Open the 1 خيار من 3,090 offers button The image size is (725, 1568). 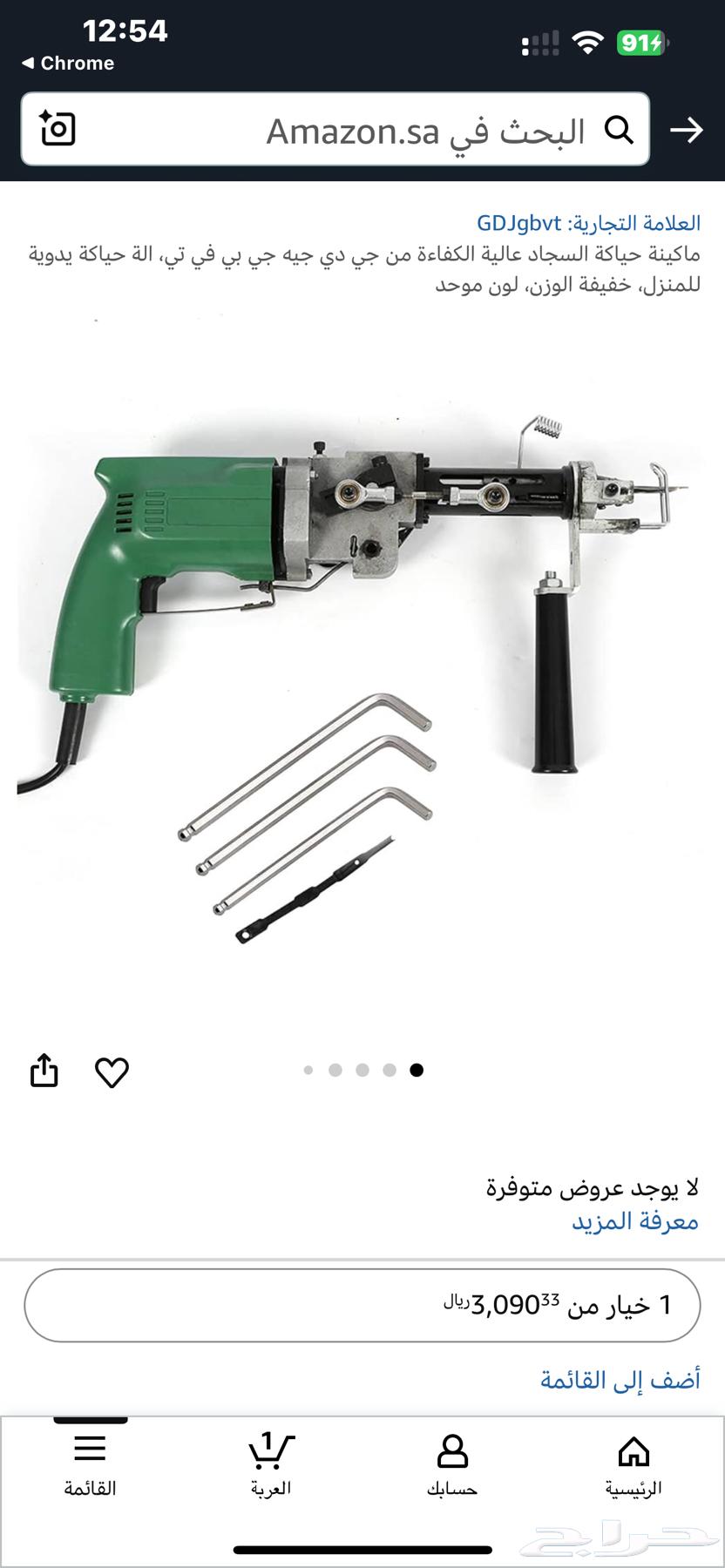tap(362, 1305)
